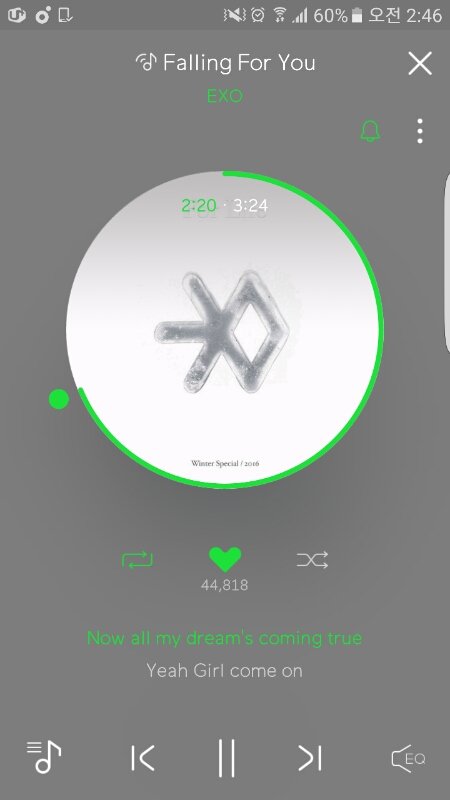Close the music player screen
Screen dimensions: 450x800
point(420,63)
